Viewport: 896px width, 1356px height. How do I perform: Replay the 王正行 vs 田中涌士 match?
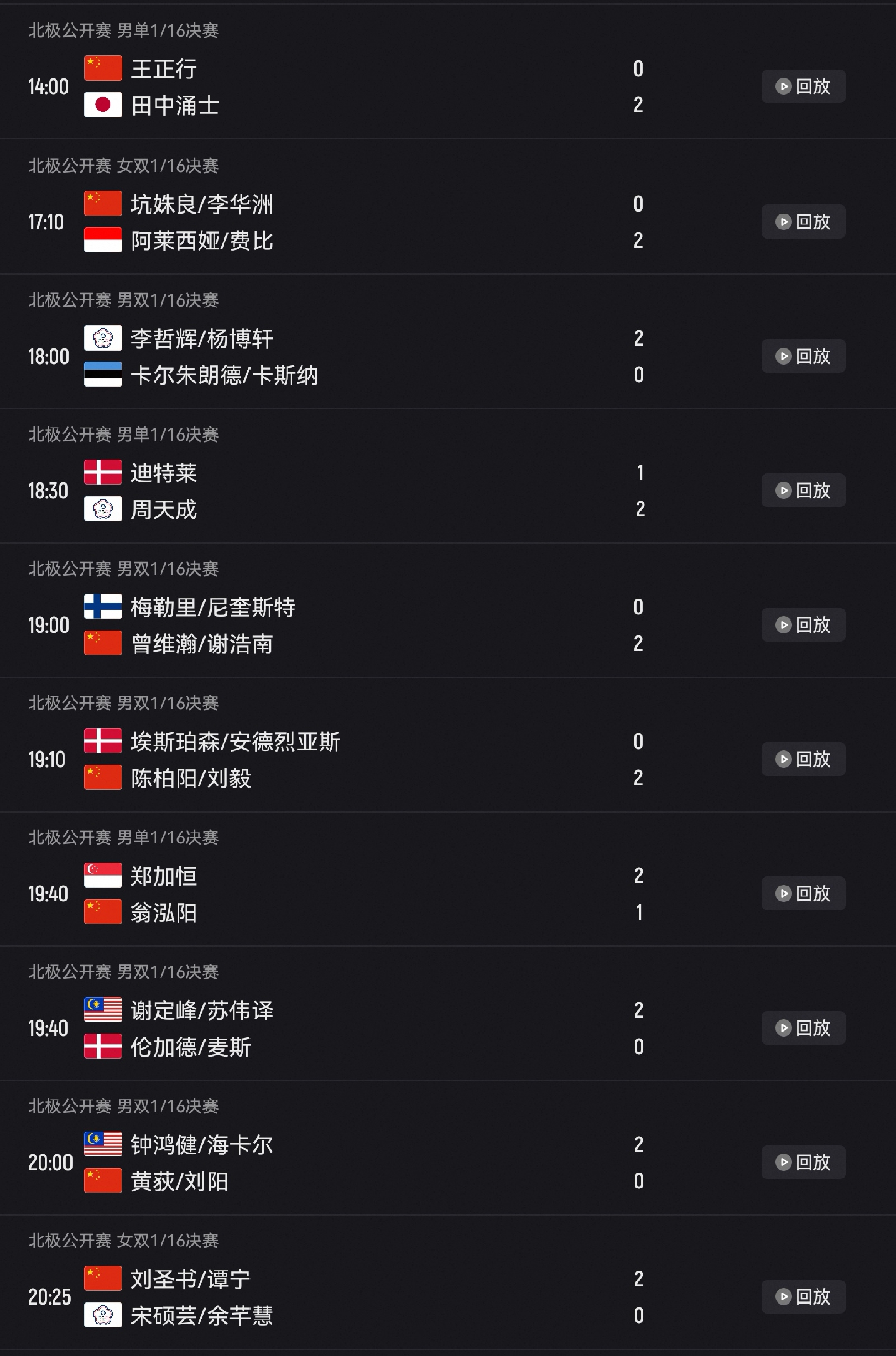[x=803, y=86]
